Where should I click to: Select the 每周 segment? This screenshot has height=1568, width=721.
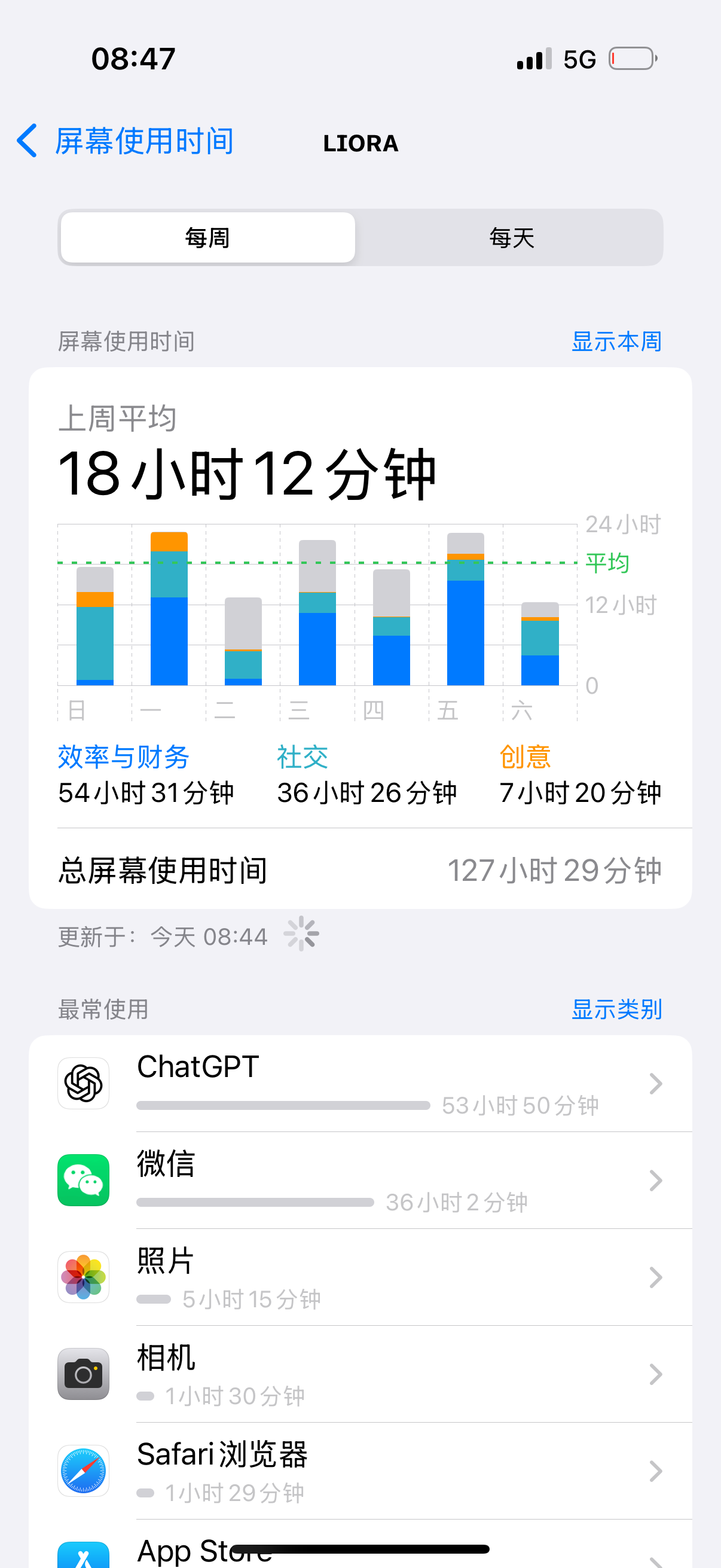pyautogui.click(x=207, y=237)
